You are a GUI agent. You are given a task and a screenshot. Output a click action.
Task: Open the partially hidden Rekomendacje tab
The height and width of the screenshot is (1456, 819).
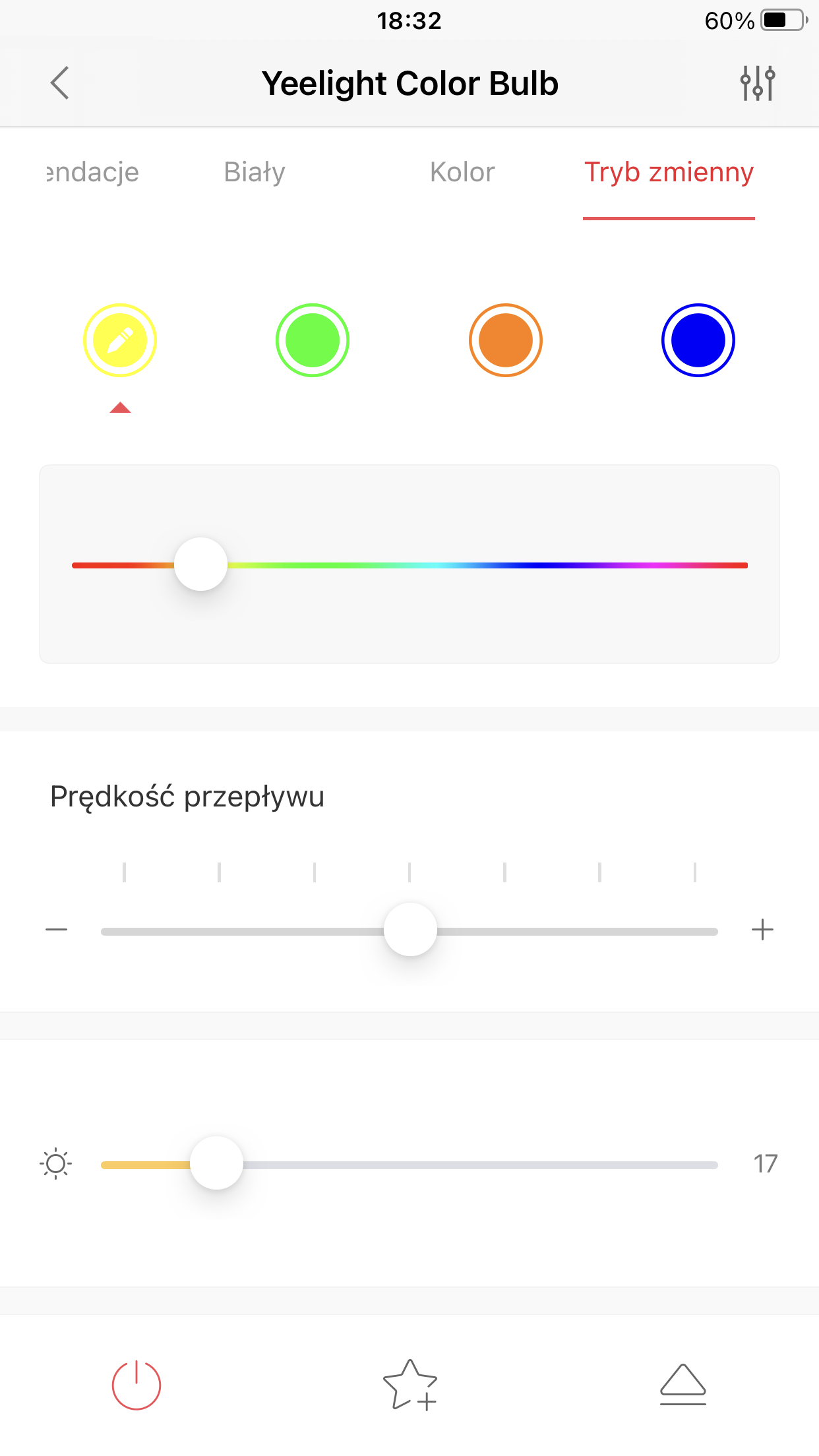point(92,172)
